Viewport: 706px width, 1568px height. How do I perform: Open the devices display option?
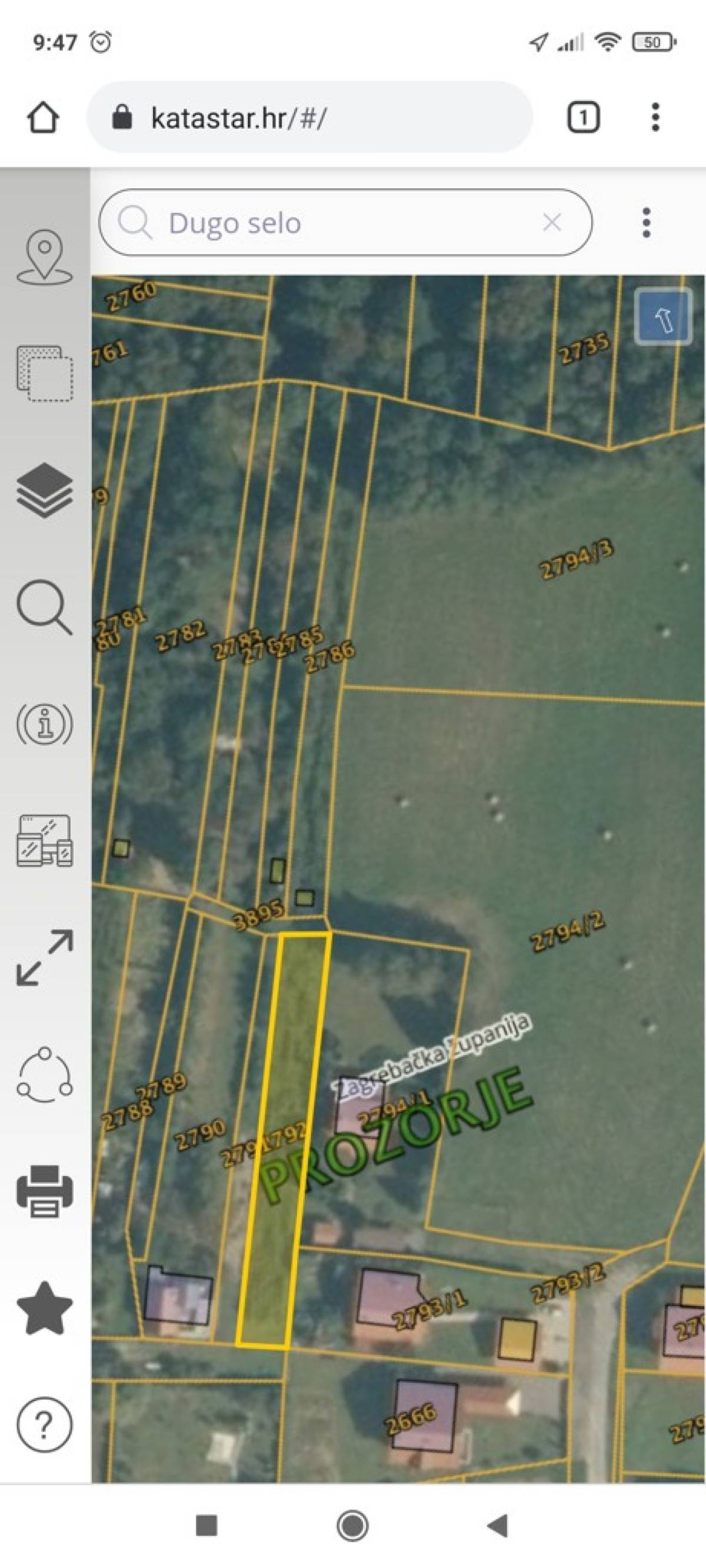point(45,841)
